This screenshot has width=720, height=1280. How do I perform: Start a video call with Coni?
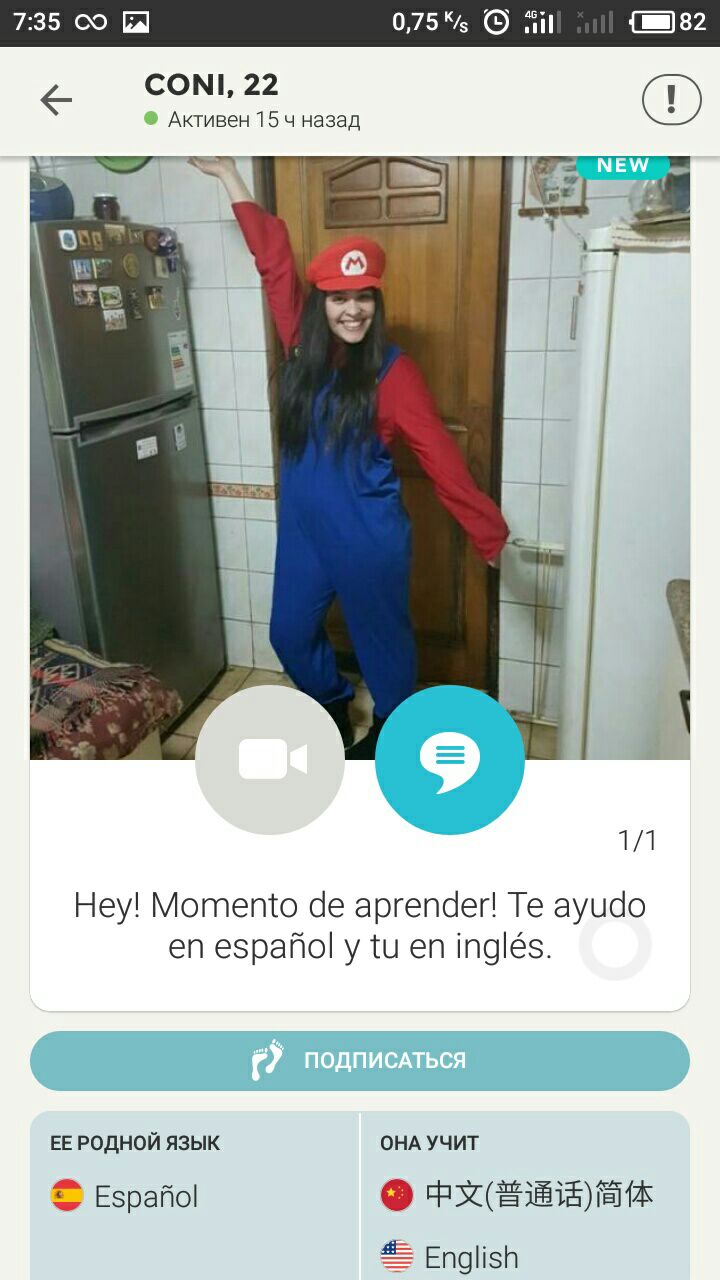tap(270, 760)
